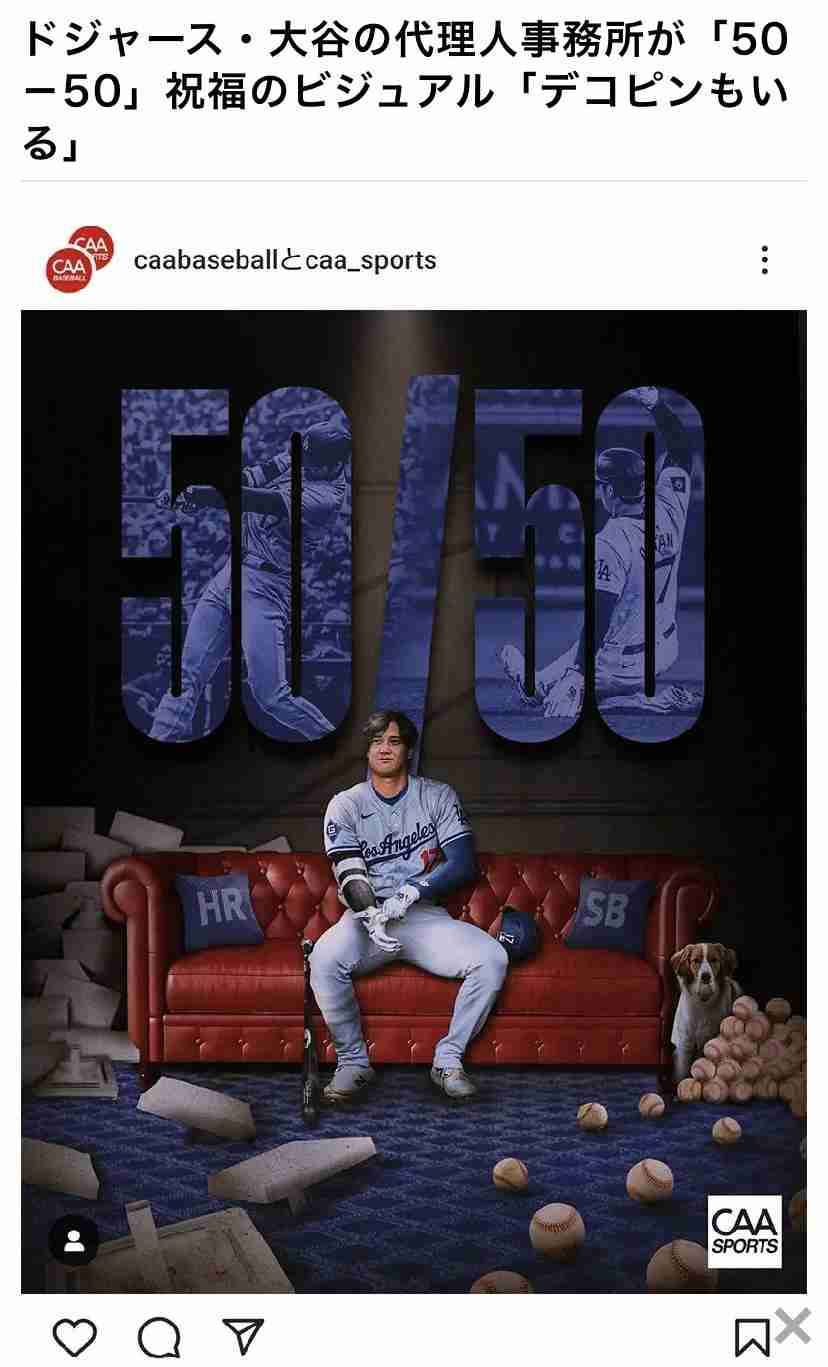Open the caabaseball and caa_sports account names
828x1367 pixels.
(285, 261)
